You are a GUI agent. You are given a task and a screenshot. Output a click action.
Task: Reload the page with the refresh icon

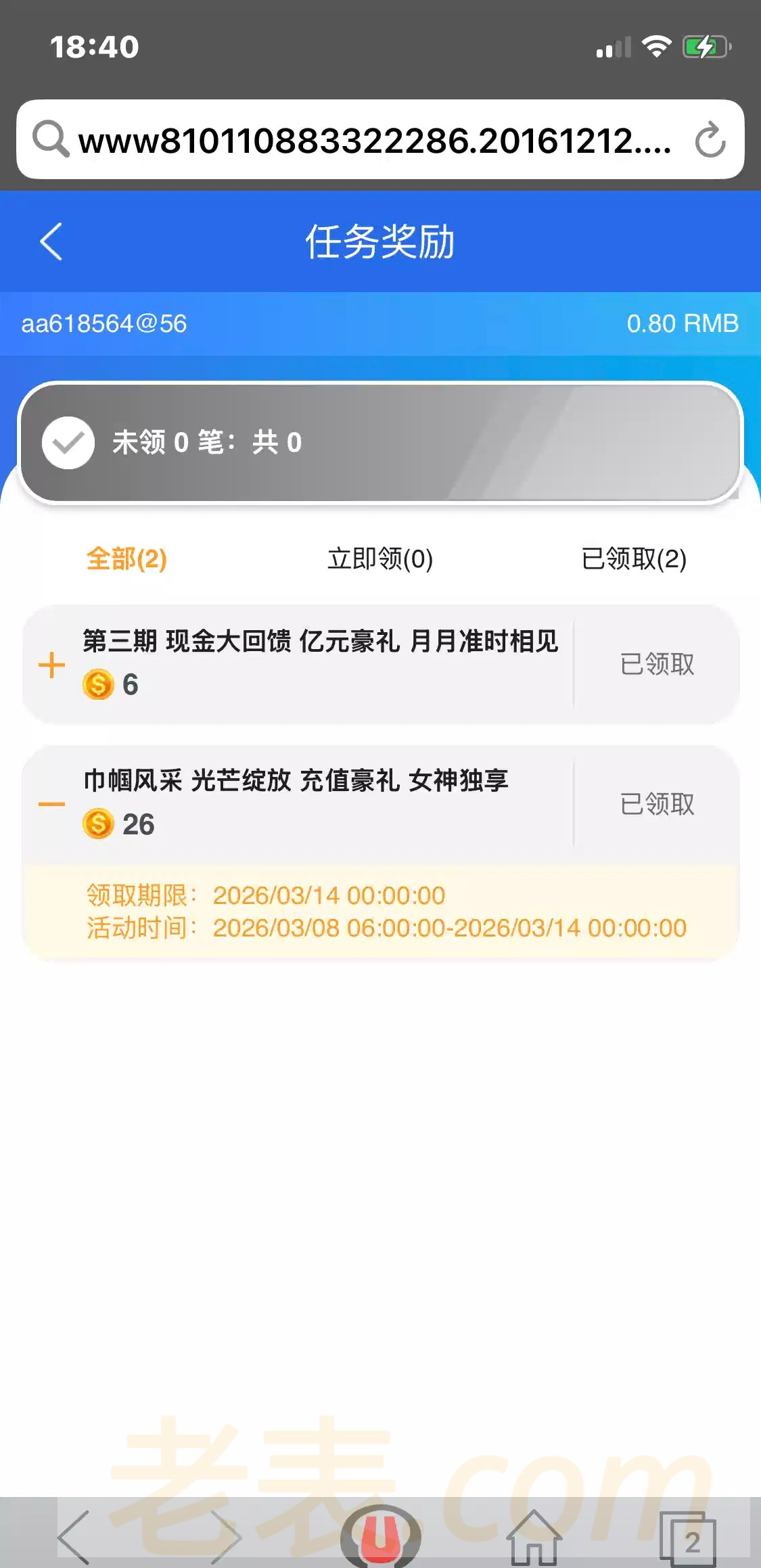point(710,140)
